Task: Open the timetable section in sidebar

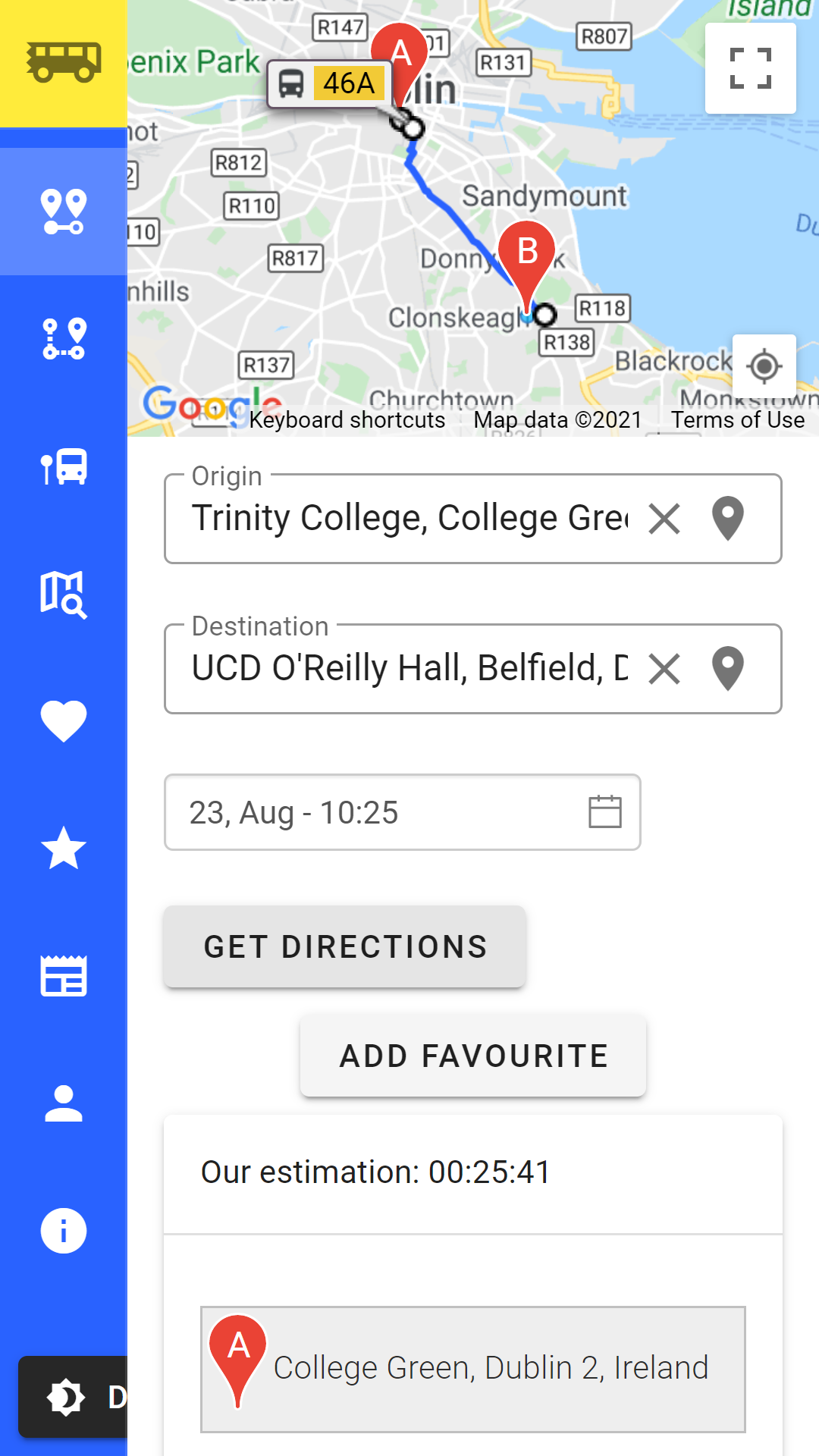Action: 64,976
